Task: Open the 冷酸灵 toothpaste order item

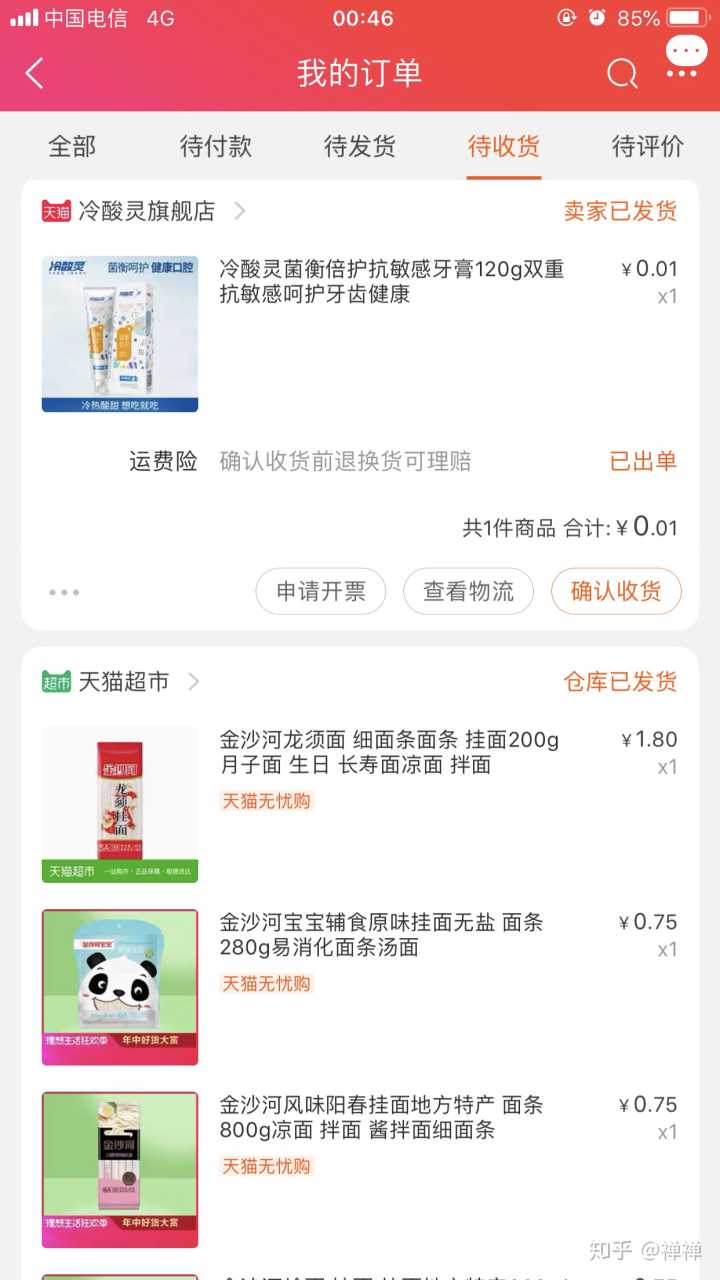Action: [x=391, y=282]
